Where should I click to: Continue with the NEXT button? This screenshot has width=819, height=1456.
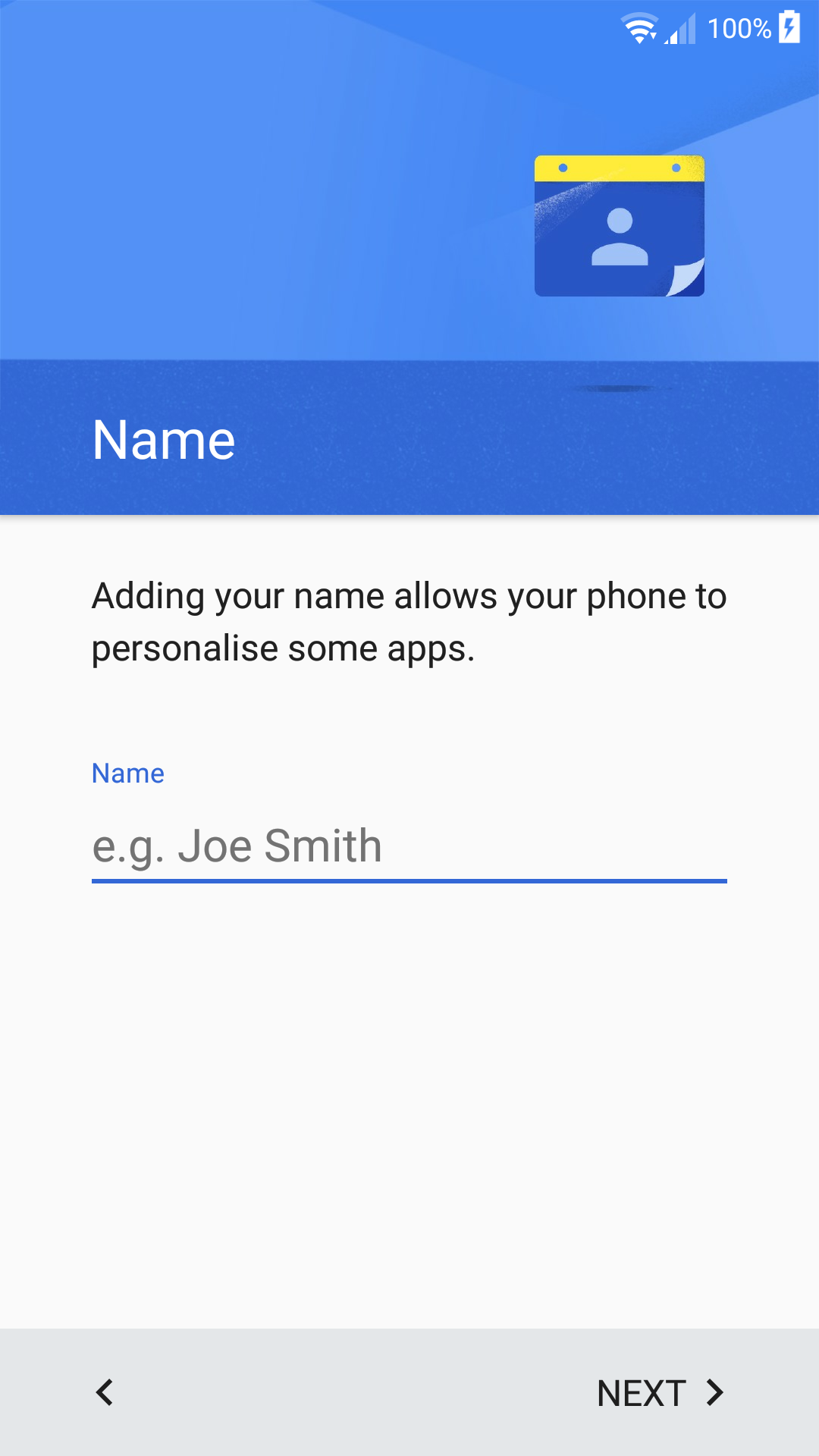[661, 1393]
